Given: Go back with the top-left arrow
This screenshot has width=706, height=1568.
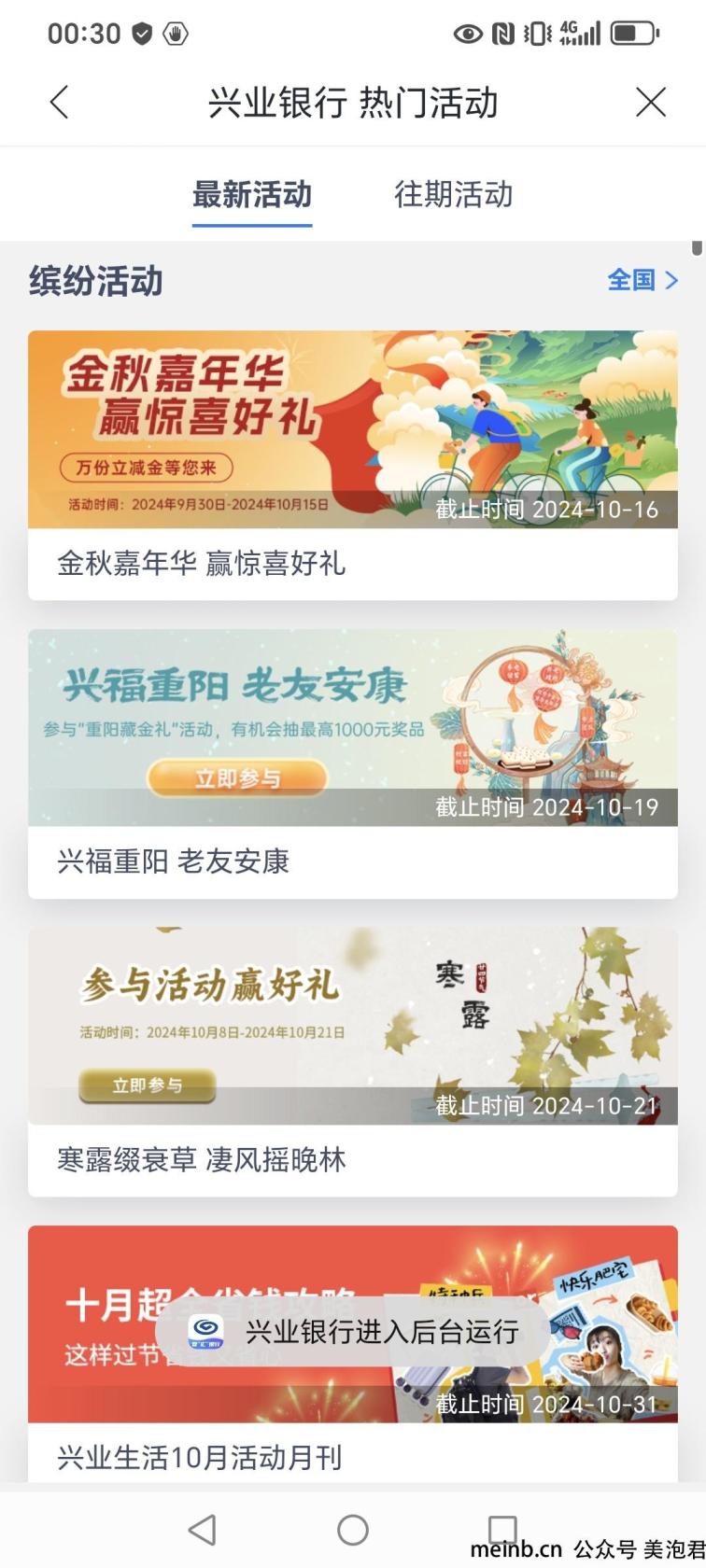Looking at the screenshot, I should [60, 102].
